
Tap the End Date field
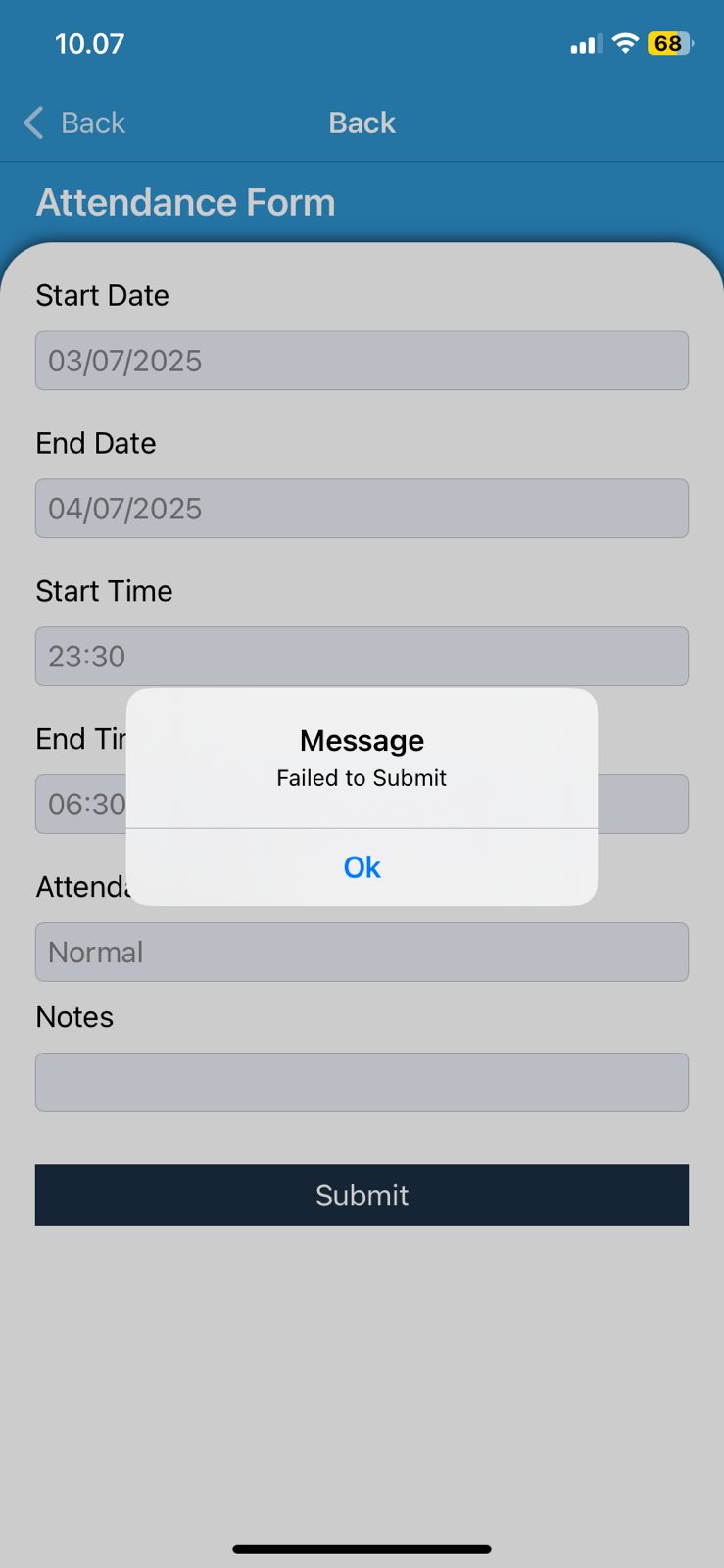tap(362, 509)
